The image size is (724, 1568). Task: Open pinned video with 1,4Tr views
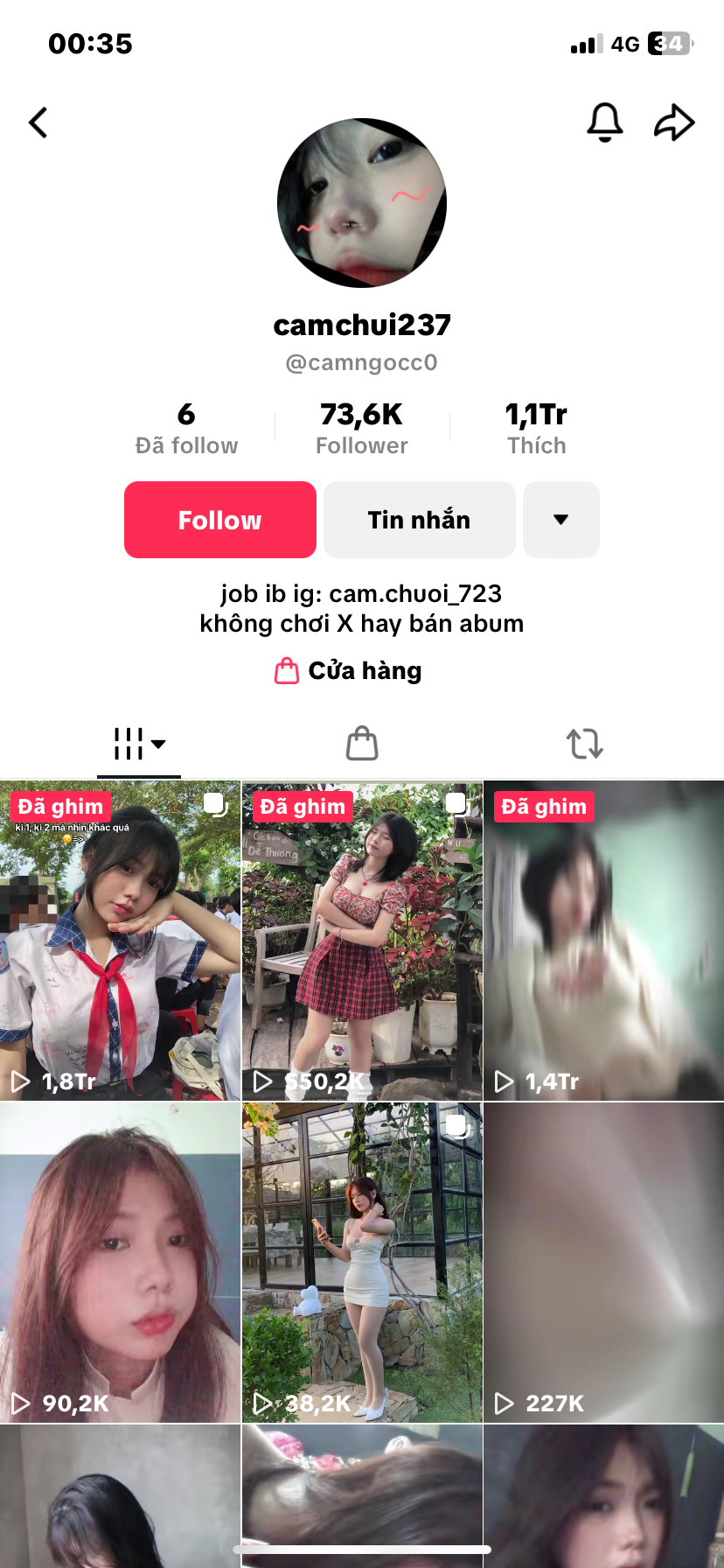click(603, 941)
